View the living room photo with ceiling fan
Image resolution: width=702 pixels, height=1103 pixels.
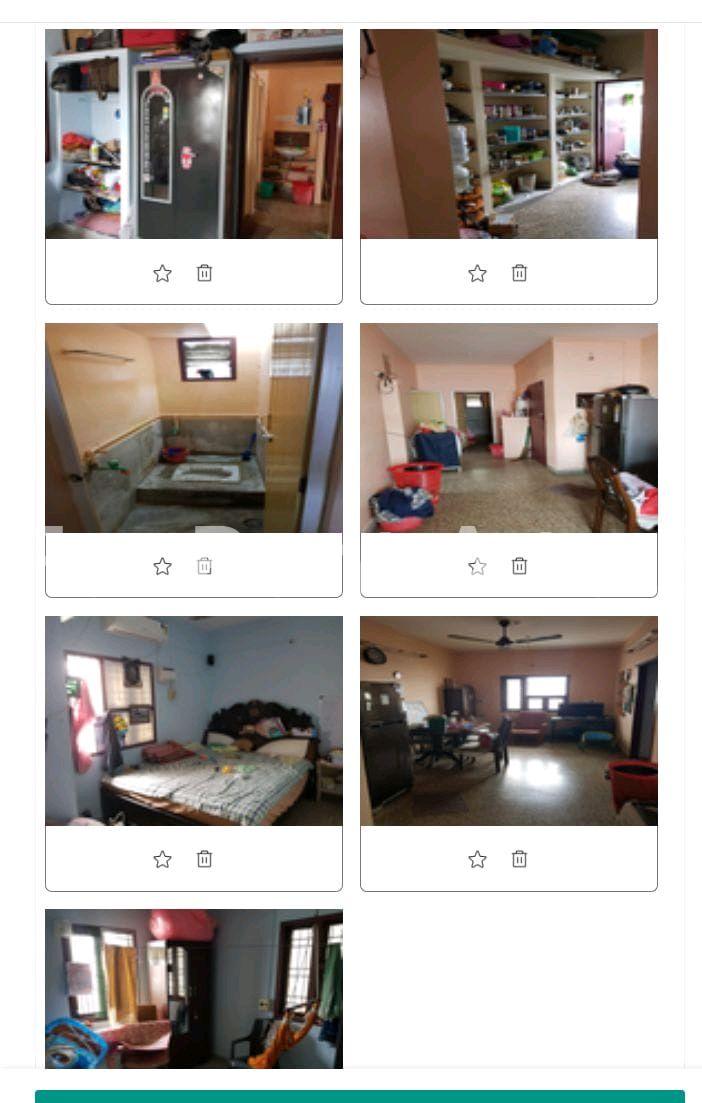509,720
